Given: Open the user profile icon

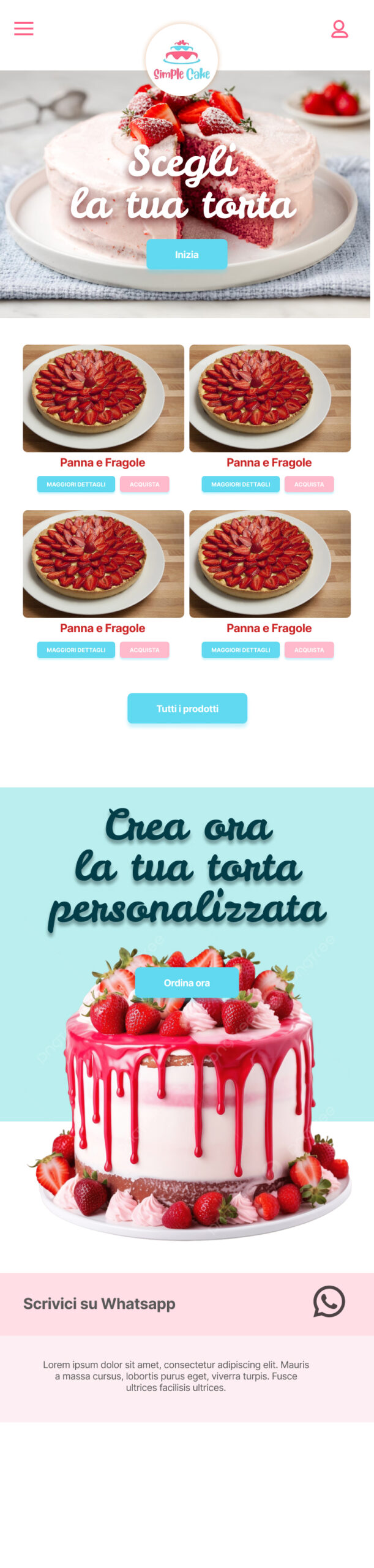Looking at the screenshot, I should point(339,29).
